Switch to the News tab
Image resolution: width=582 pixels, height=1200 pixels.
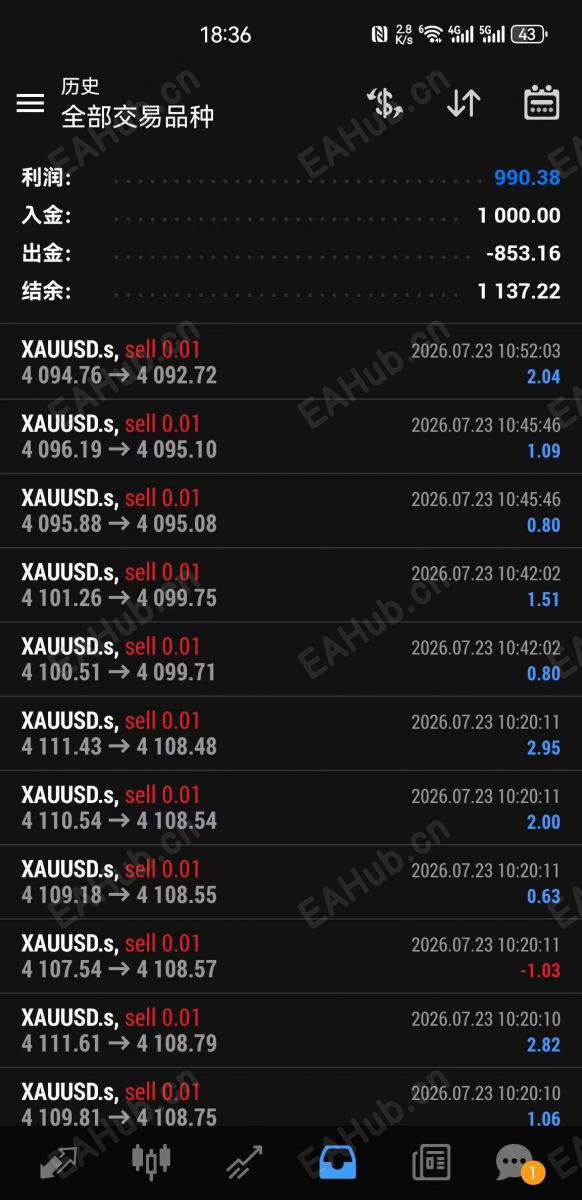pos(431,1162)
